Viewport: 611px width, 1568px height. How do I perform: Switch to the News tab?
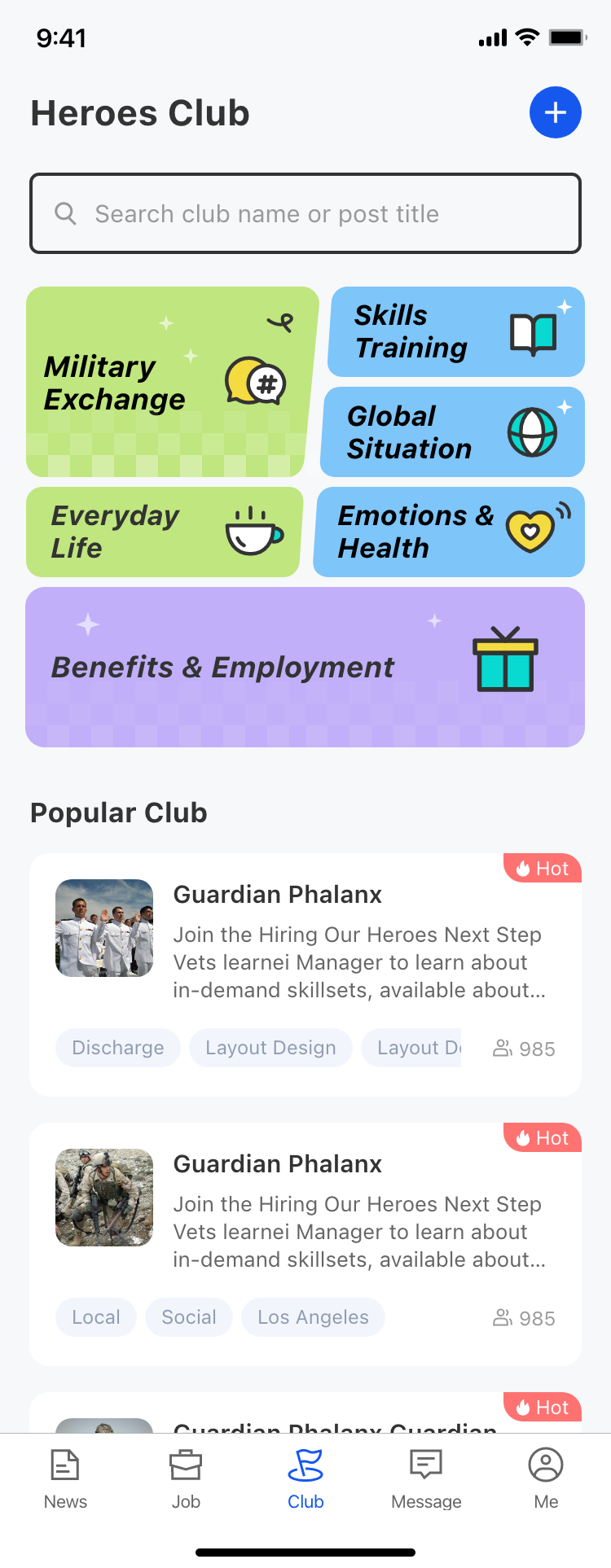(x=65, y=1478)
